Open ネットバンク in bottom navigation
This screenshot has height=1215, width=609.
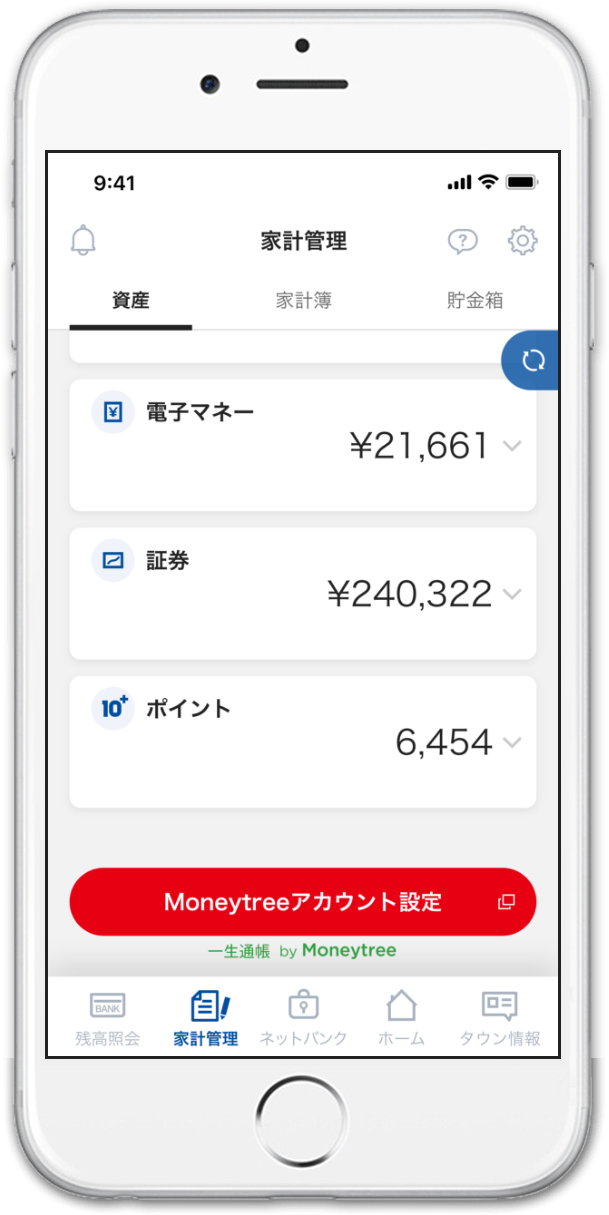303,1018
